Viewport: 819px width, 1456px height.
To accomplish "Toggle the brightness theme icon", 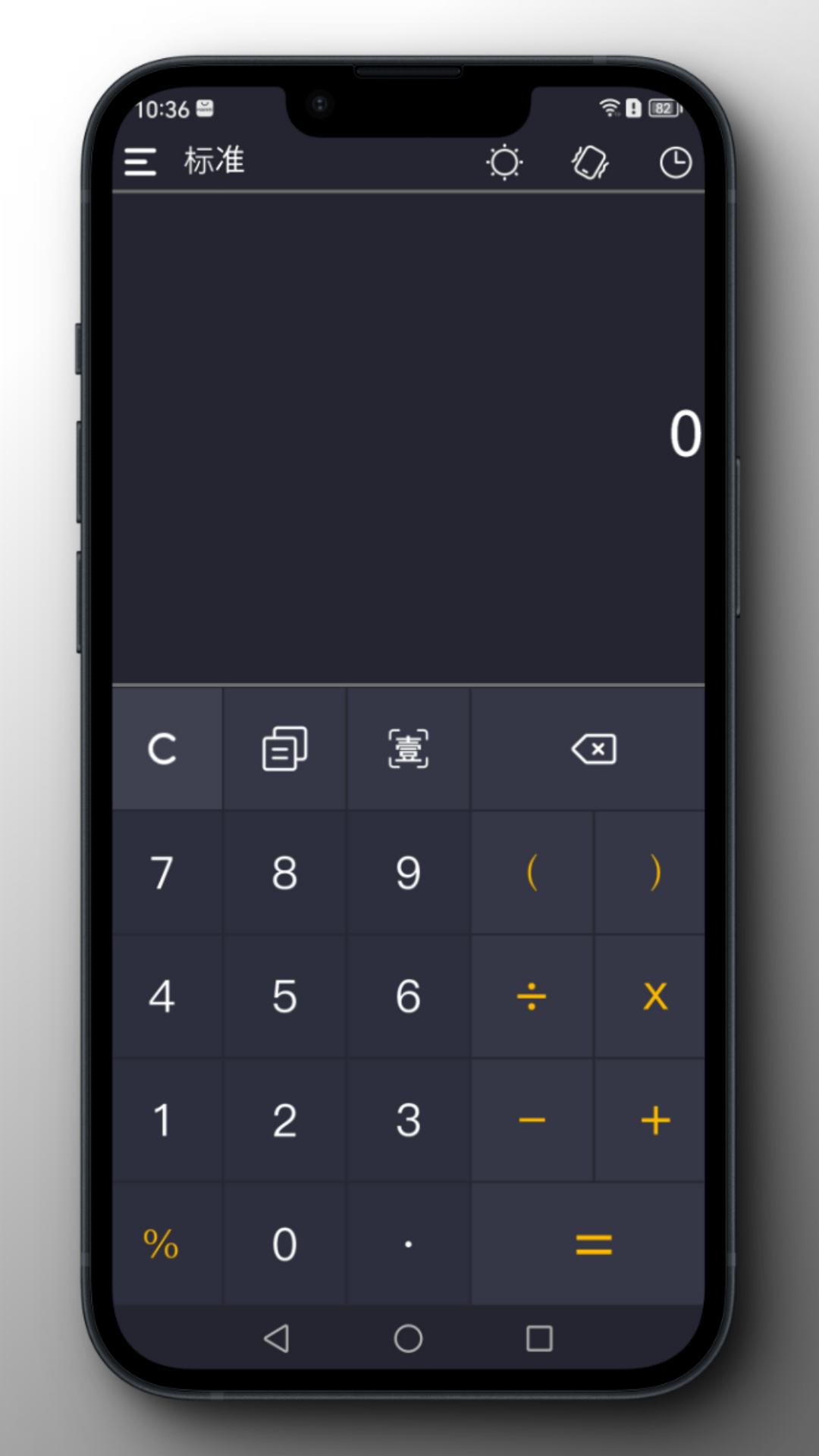I will (x=504, y=162).
